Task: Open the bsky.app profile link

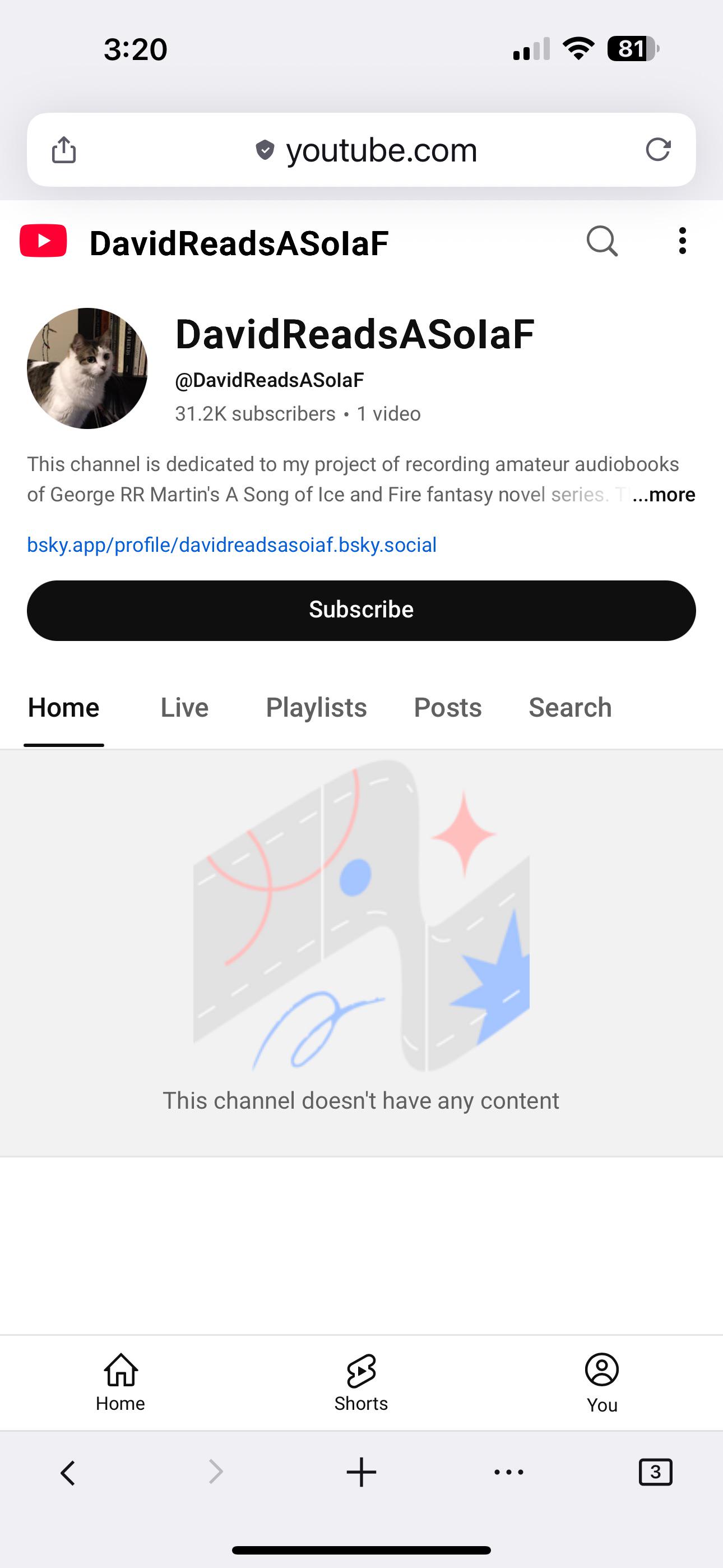Action: [x=232, y=545]
